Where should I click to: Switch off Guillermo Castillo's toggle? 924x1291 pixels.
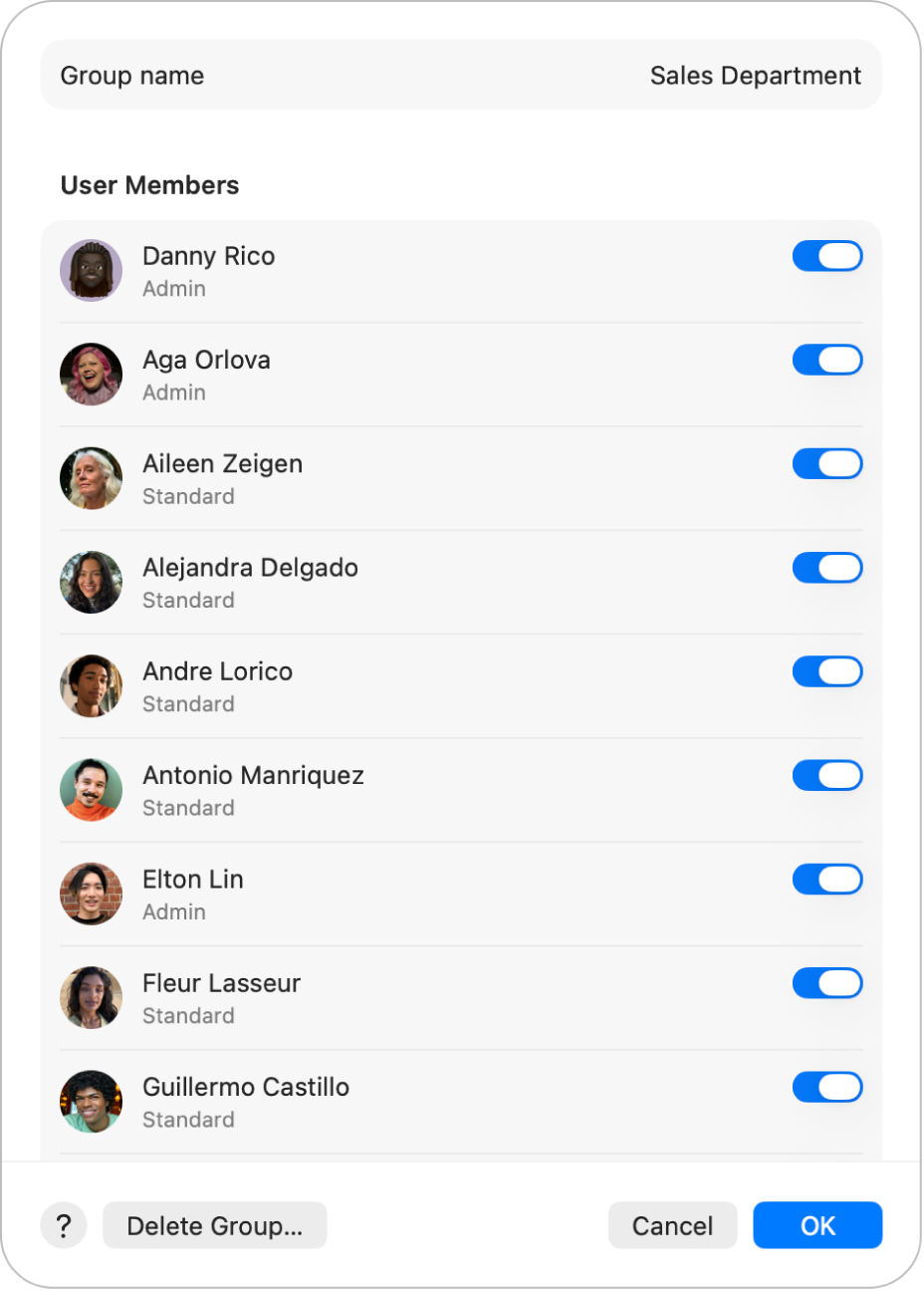pos(827,1086)
